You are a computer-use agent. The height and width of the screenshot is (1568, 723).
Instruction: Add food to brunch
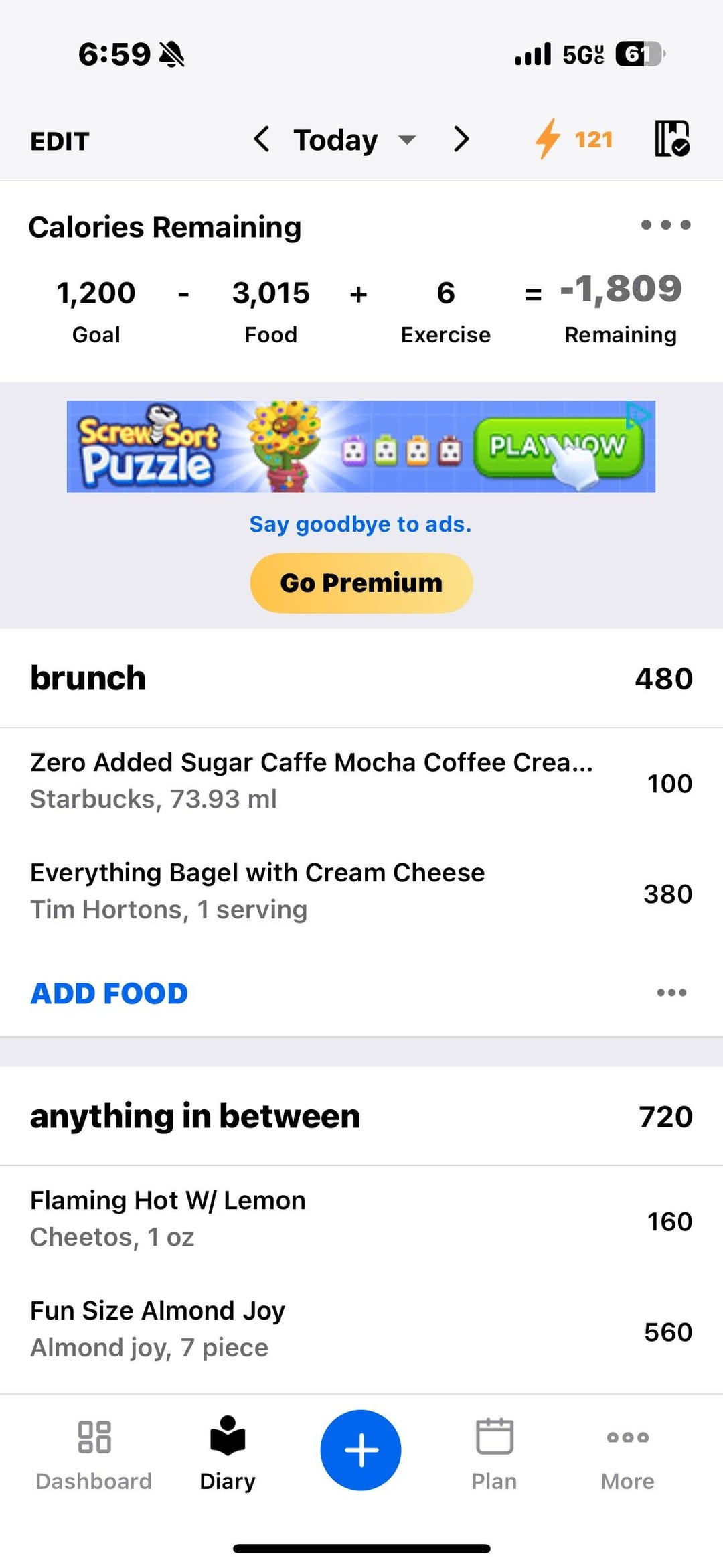[109, 993]
